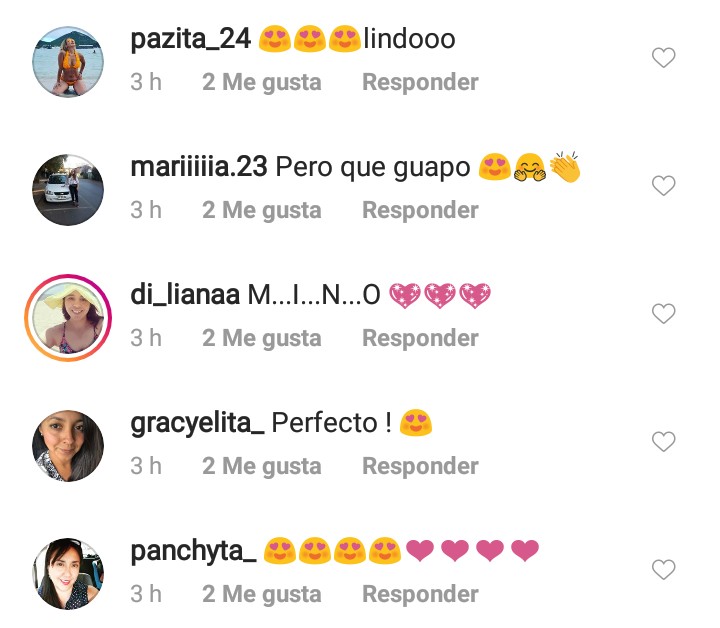Screen dimensions: 720x628
Task: Reply to panchyta_'s comment
Action: 420,594
